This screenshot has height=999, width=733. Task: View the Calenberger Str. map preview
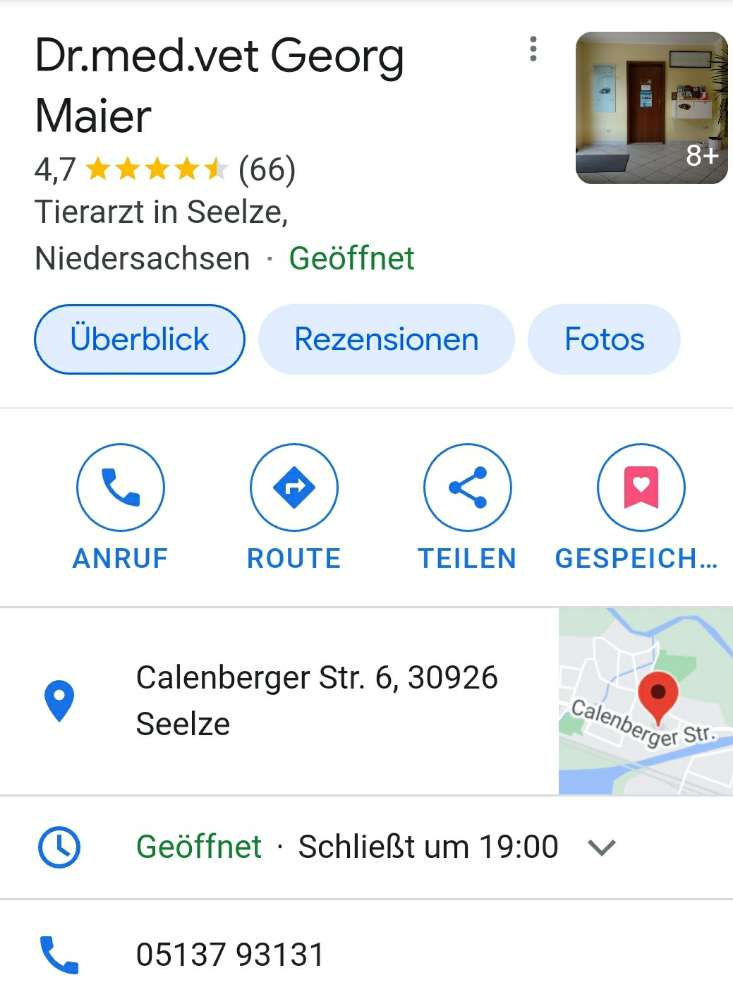coord(645,701)
